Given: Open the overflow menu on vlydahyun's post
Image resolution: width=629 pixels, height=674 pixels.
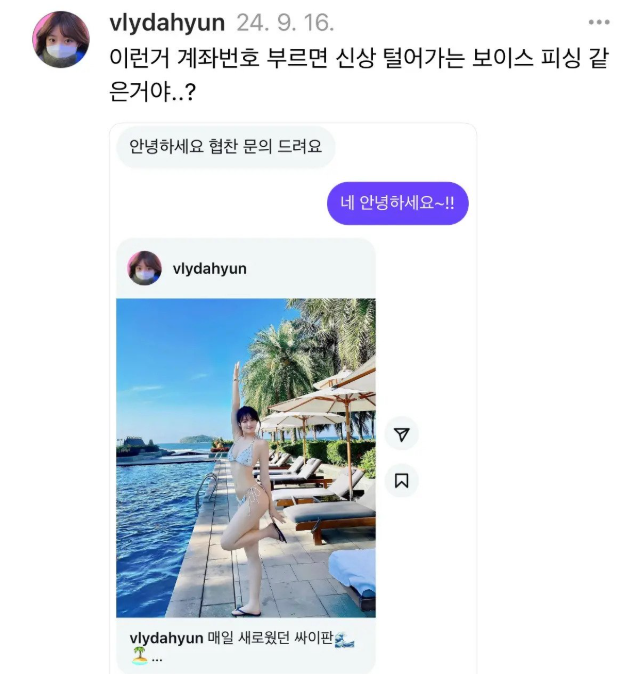Looking at the screenshot, I should [598, 22].
